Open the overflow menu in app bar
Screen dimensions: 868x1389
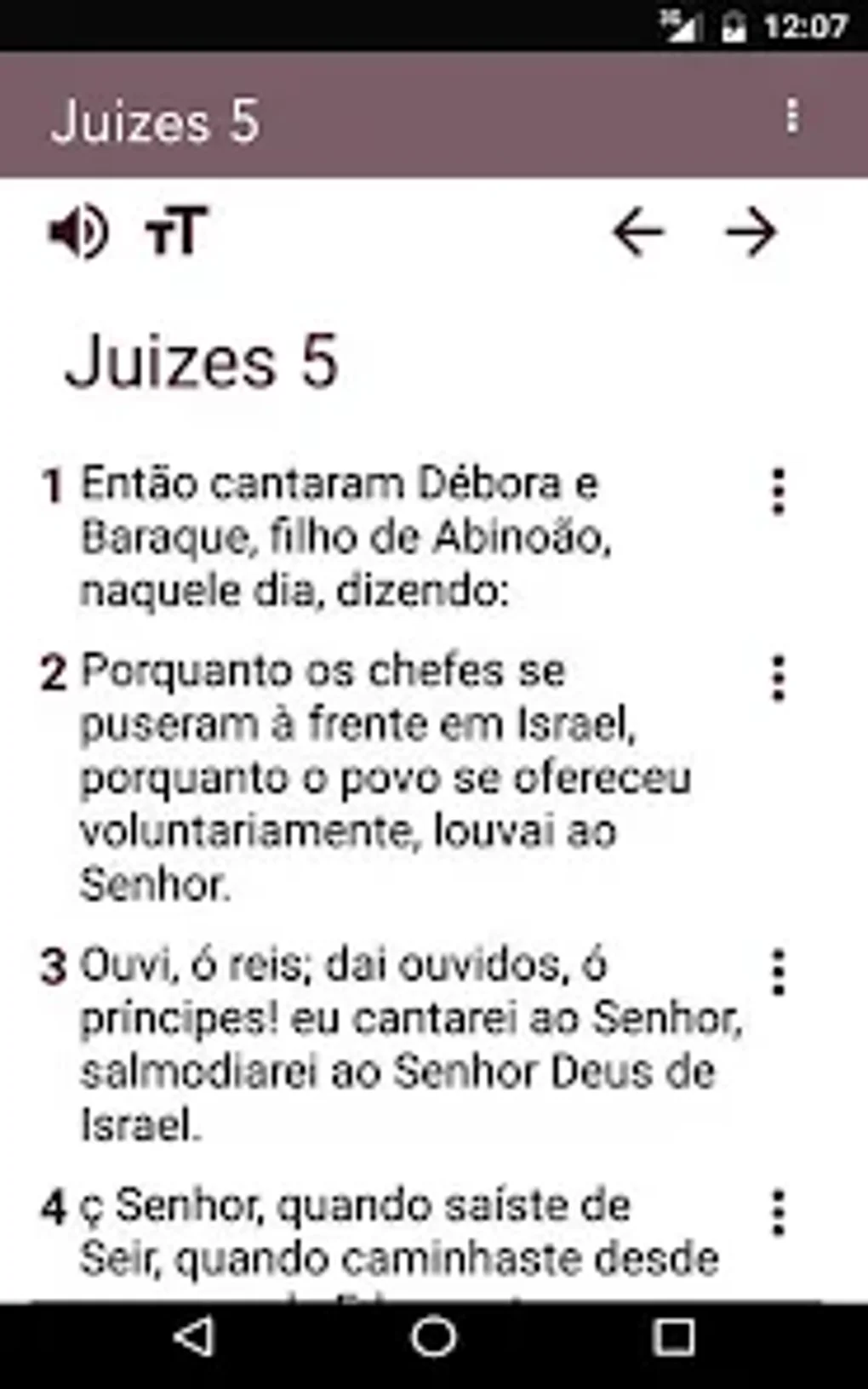pyautogui.click(x=792, y=117)
